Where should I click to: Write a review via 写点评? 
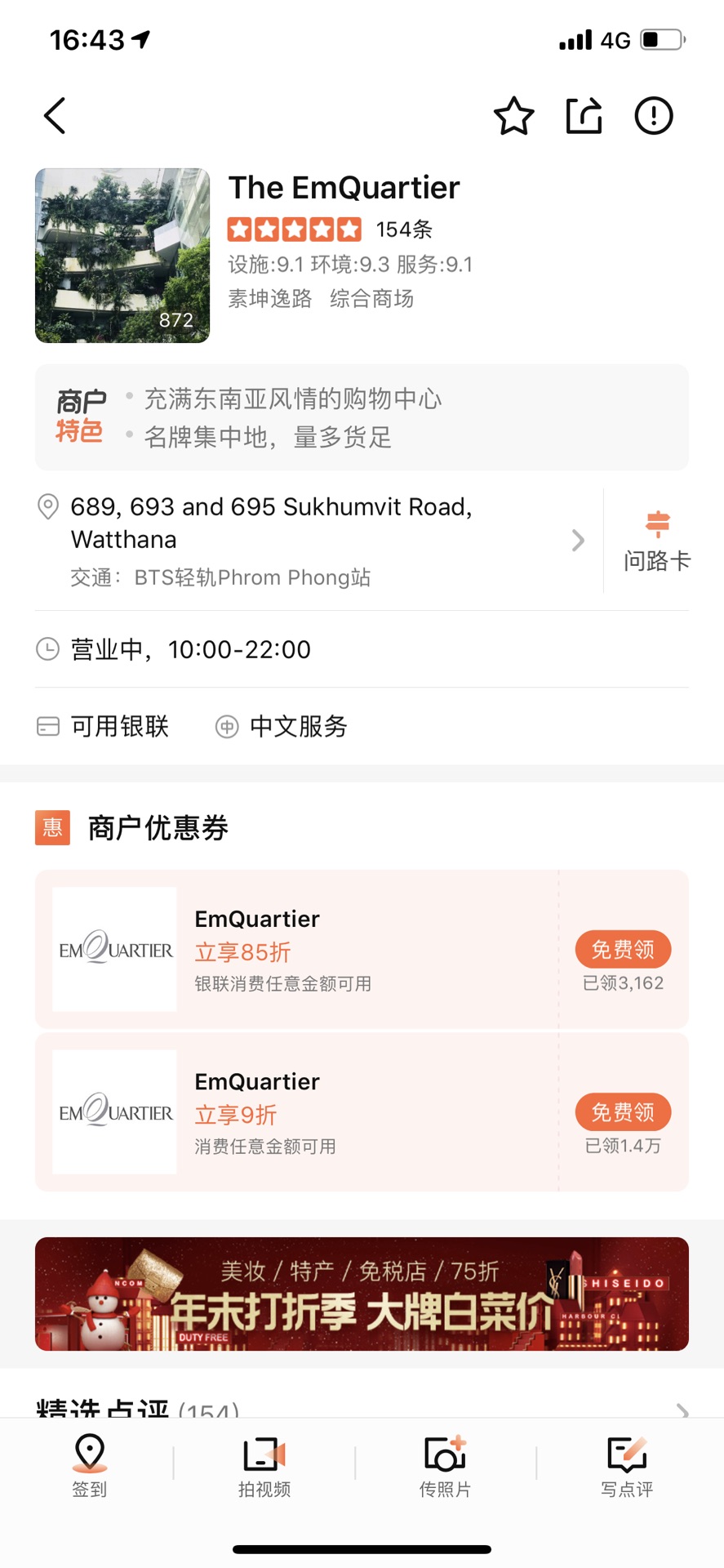627,1465
